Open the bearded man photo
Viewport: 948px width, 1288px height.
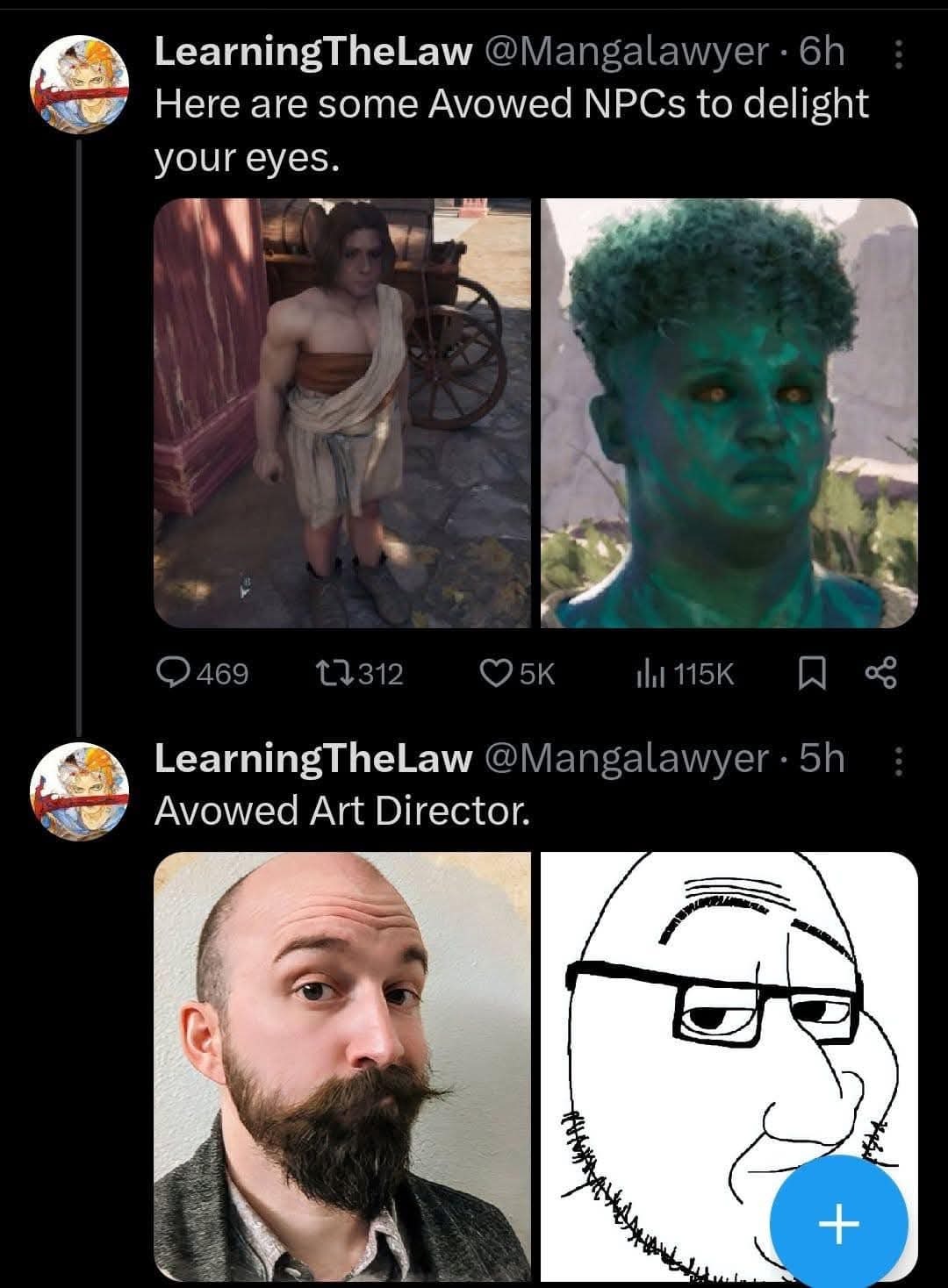342,1066
